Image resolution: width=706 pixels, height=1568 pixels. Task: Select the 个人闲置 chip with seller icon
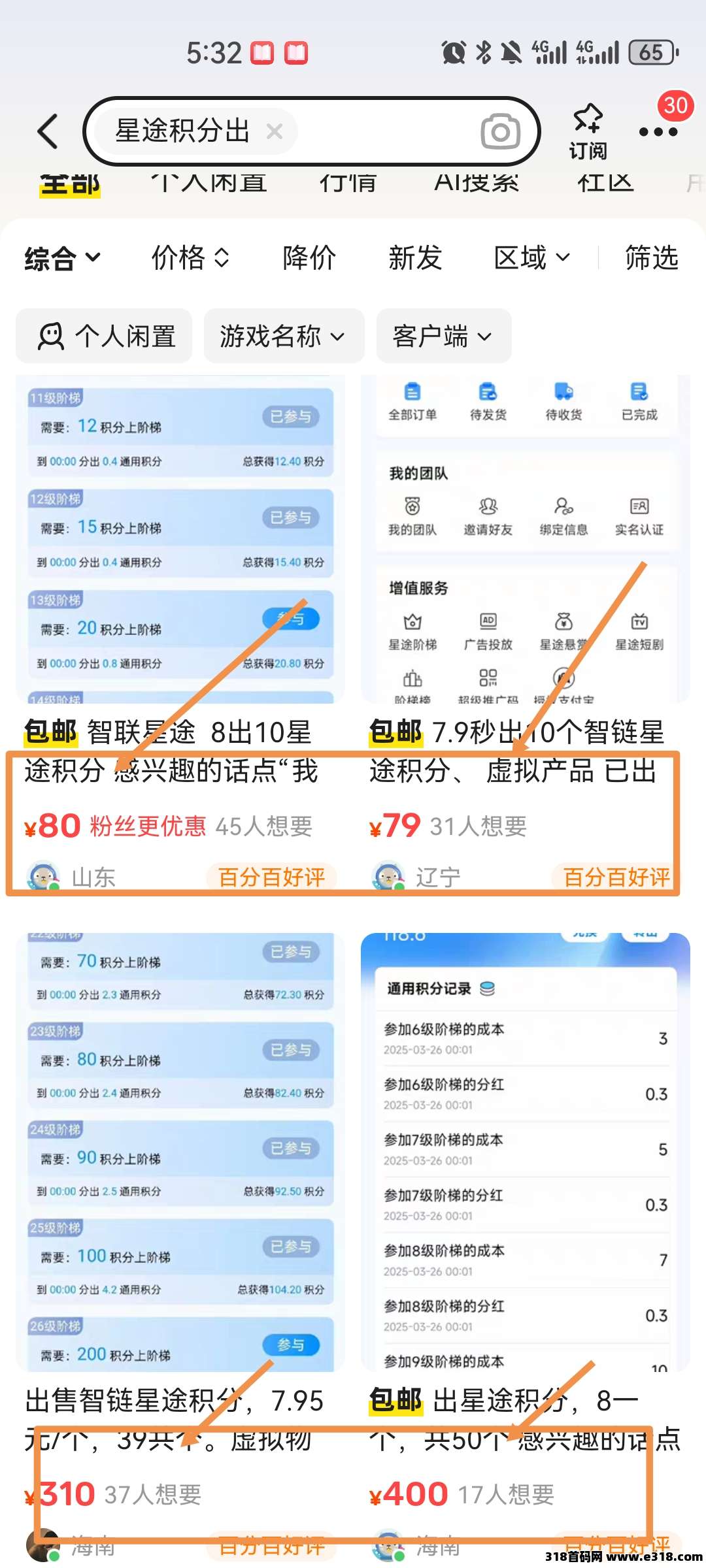coord(105,336)
